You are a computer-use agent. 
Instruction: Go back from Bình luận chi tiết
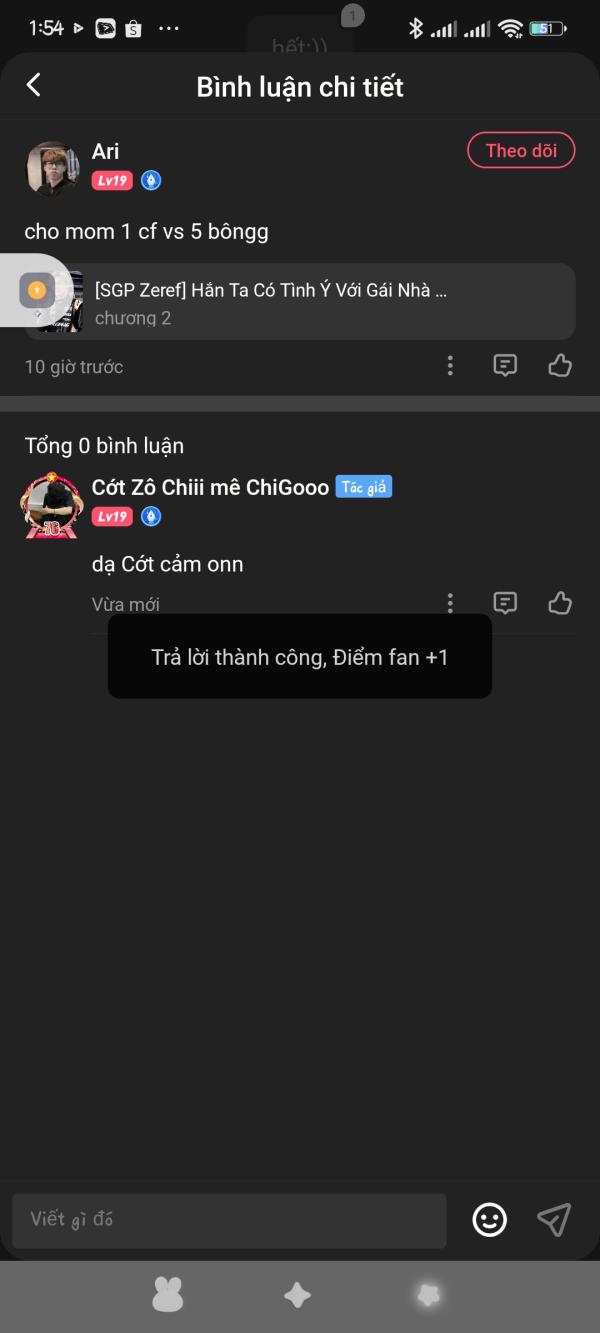34,85
